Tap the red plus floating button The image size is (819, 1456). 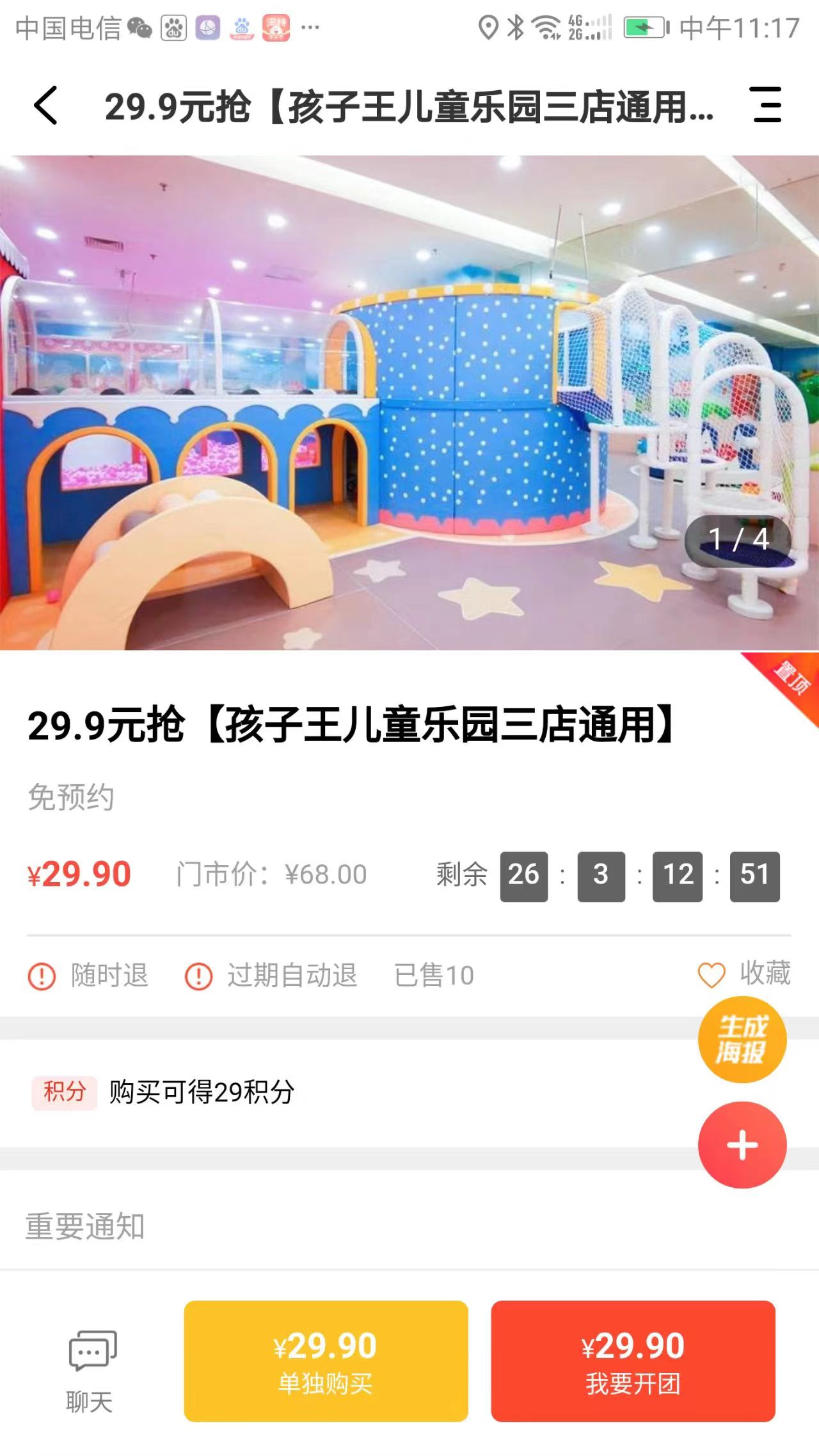pyautogui.click(x=742, y=1145)
